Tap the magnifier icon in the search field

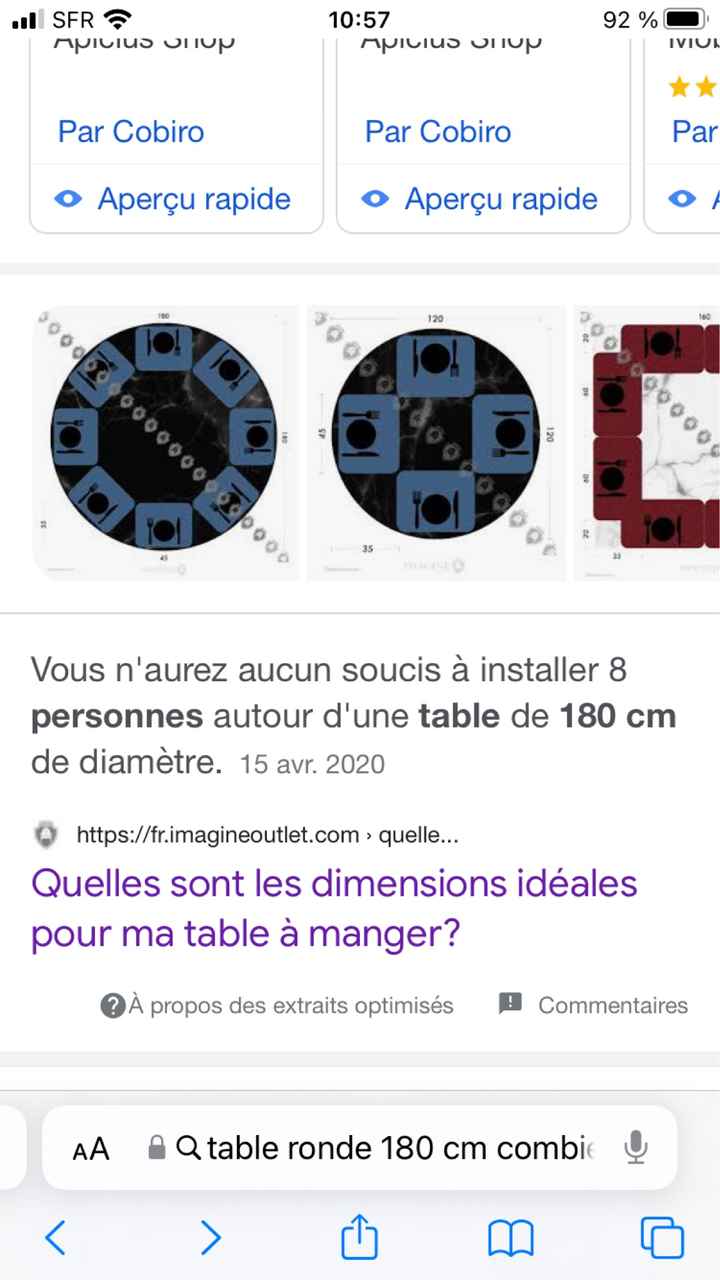pos(188,1147)
